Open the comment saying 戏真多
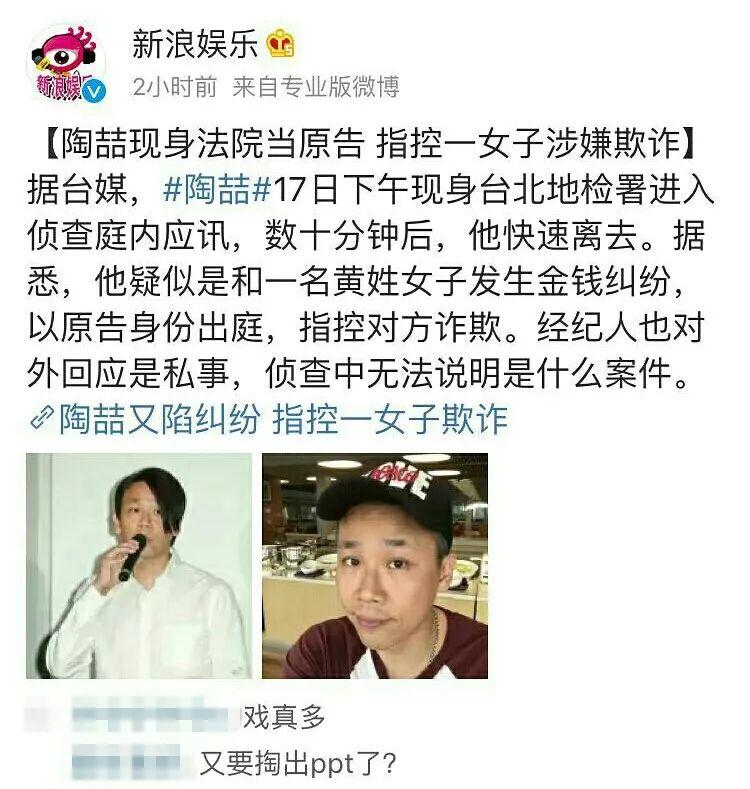This screenshot has width=750, height=789. click(285, 716)
